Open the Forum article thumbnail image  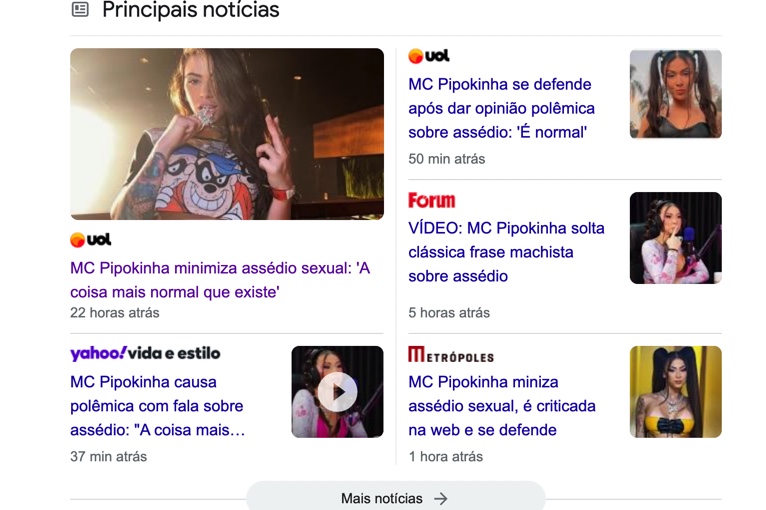675,238
